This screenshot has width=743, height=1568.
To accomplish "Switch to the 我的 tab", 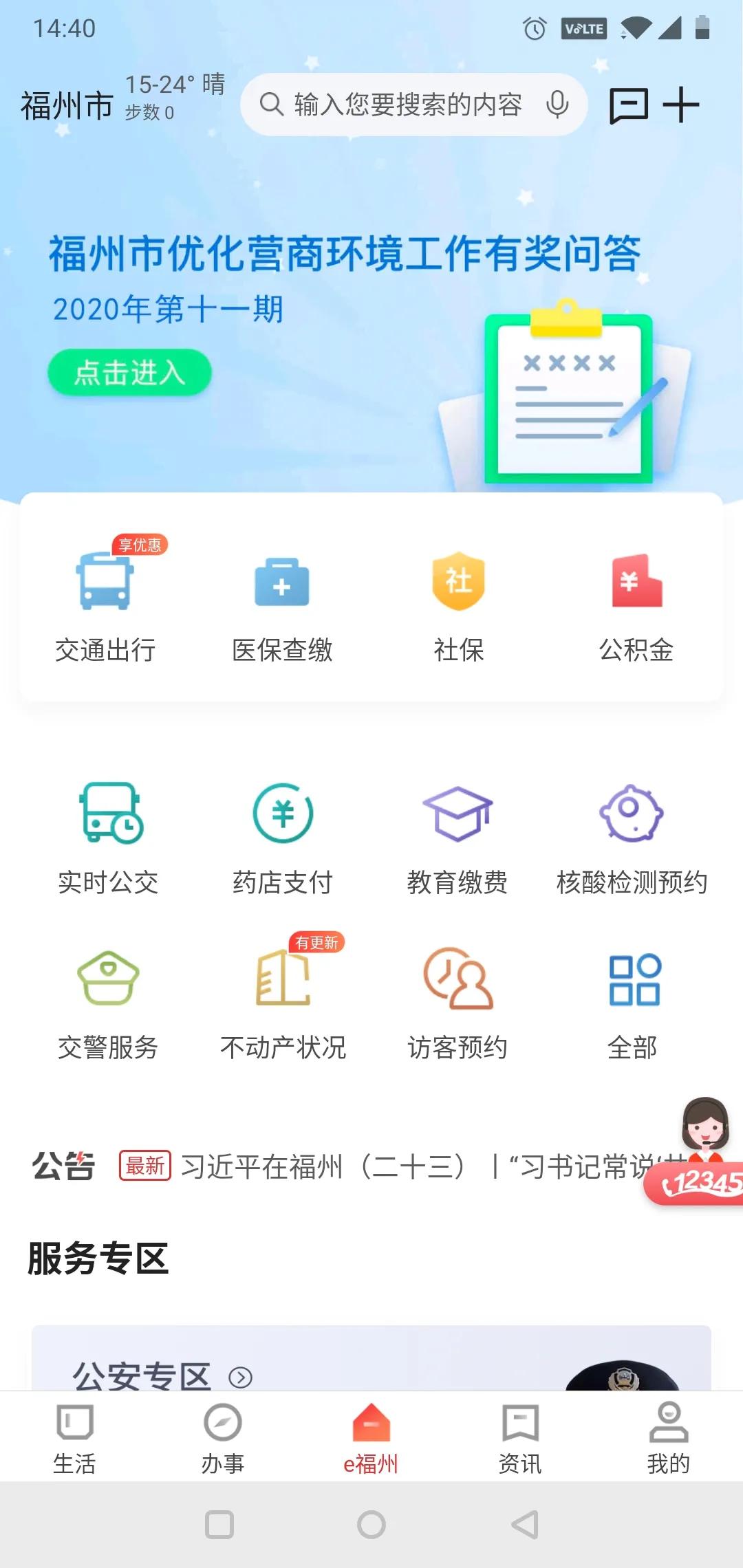I will [x=668, y=1437].
